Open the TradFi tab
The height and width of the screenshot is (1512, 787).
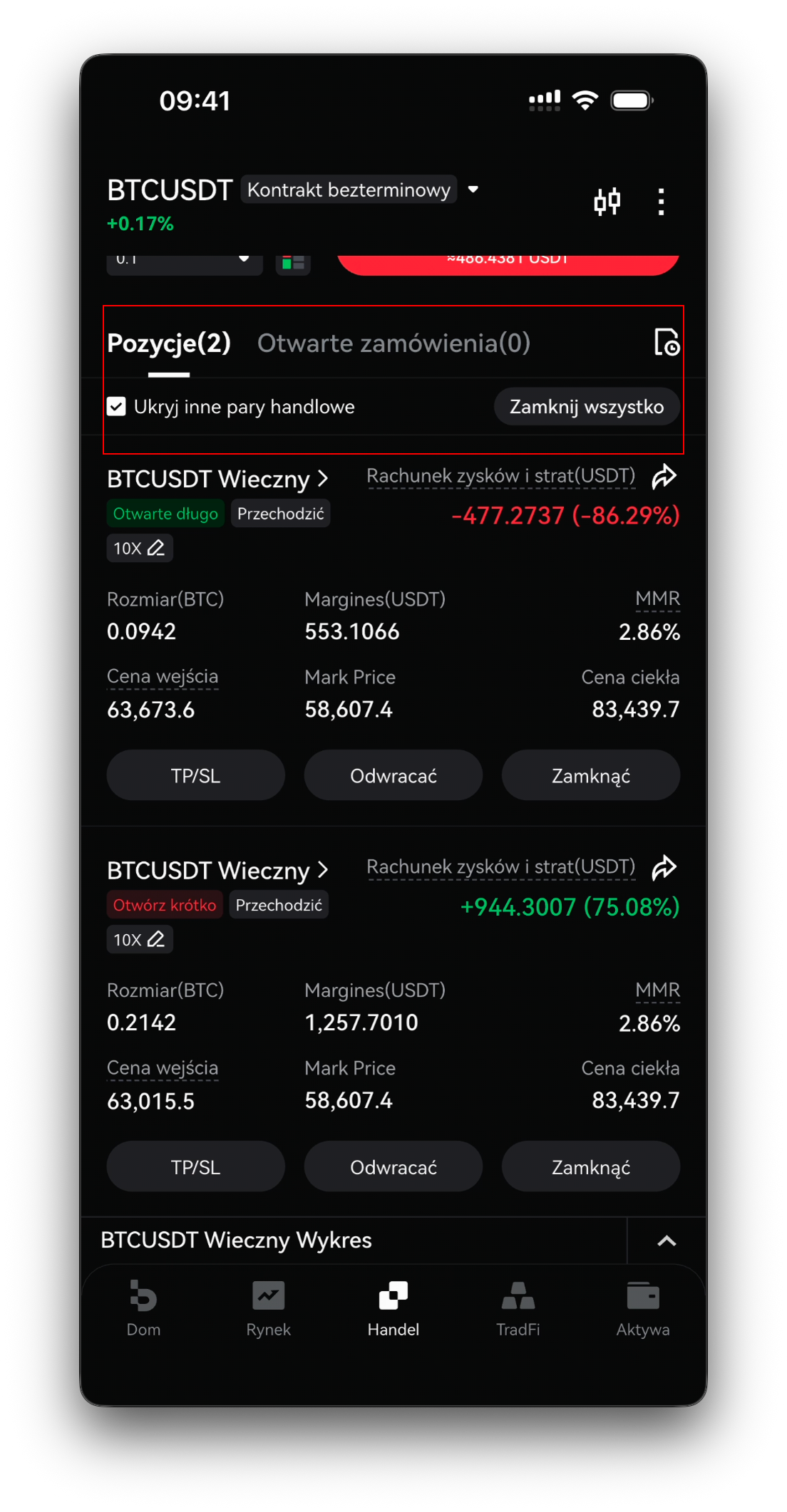(518, 1310)
